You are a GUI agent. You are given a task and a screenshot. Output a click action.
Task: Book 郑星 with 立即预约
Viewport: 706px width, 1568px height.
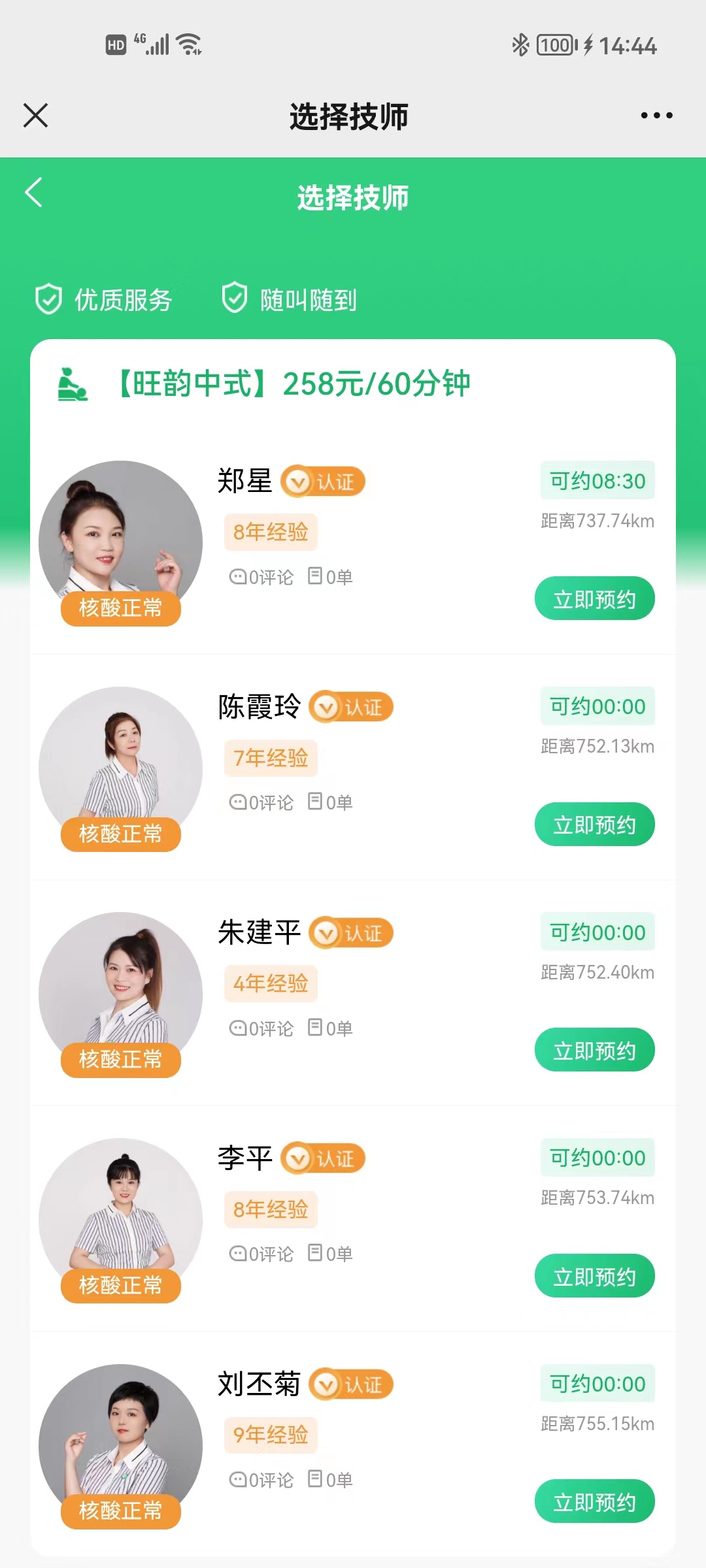(594, 598)
